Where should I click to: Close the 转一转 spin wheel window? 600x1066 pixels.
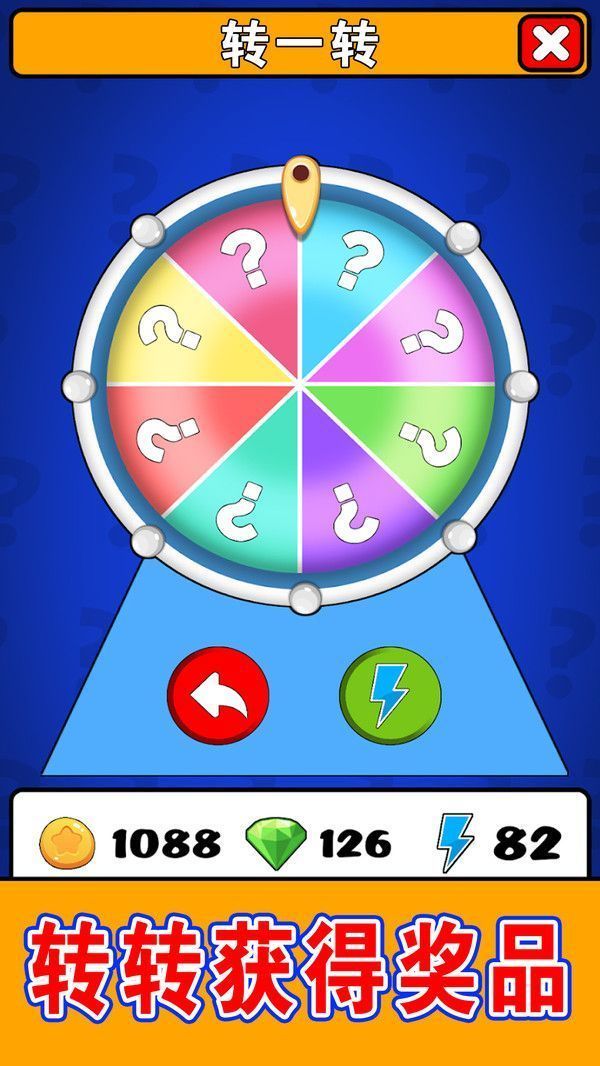pos(551,44)
